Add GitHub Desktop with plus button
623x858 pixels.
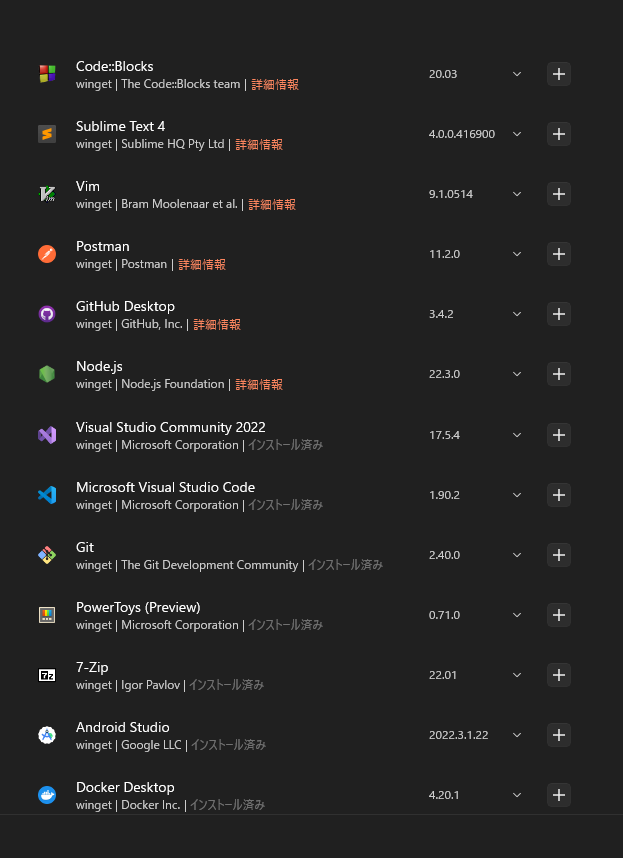[x=559, y=314]
